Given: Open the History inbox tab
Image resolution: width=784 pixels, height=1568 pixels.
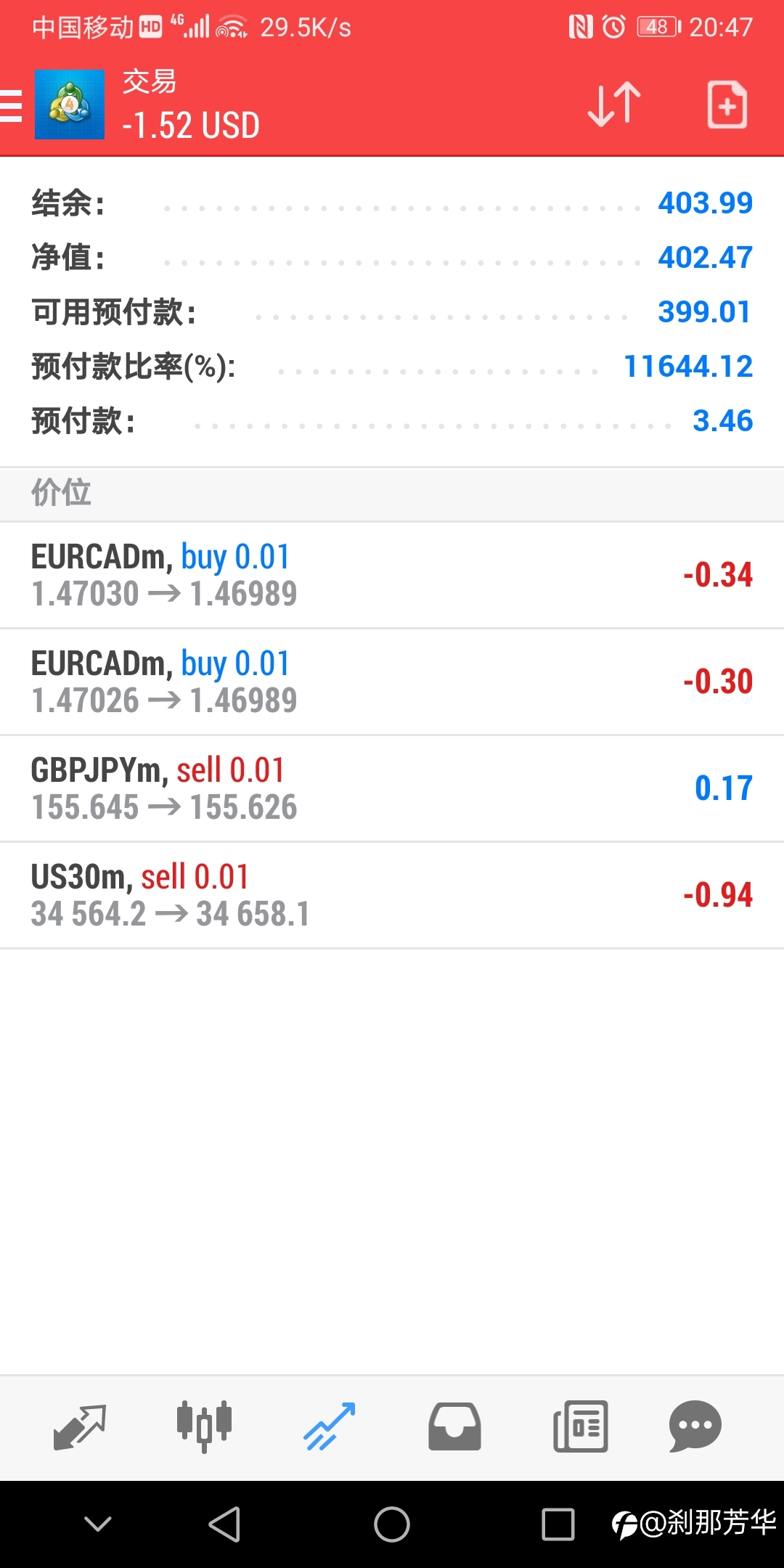Looking at the screenshot, I should [454, 1426].
